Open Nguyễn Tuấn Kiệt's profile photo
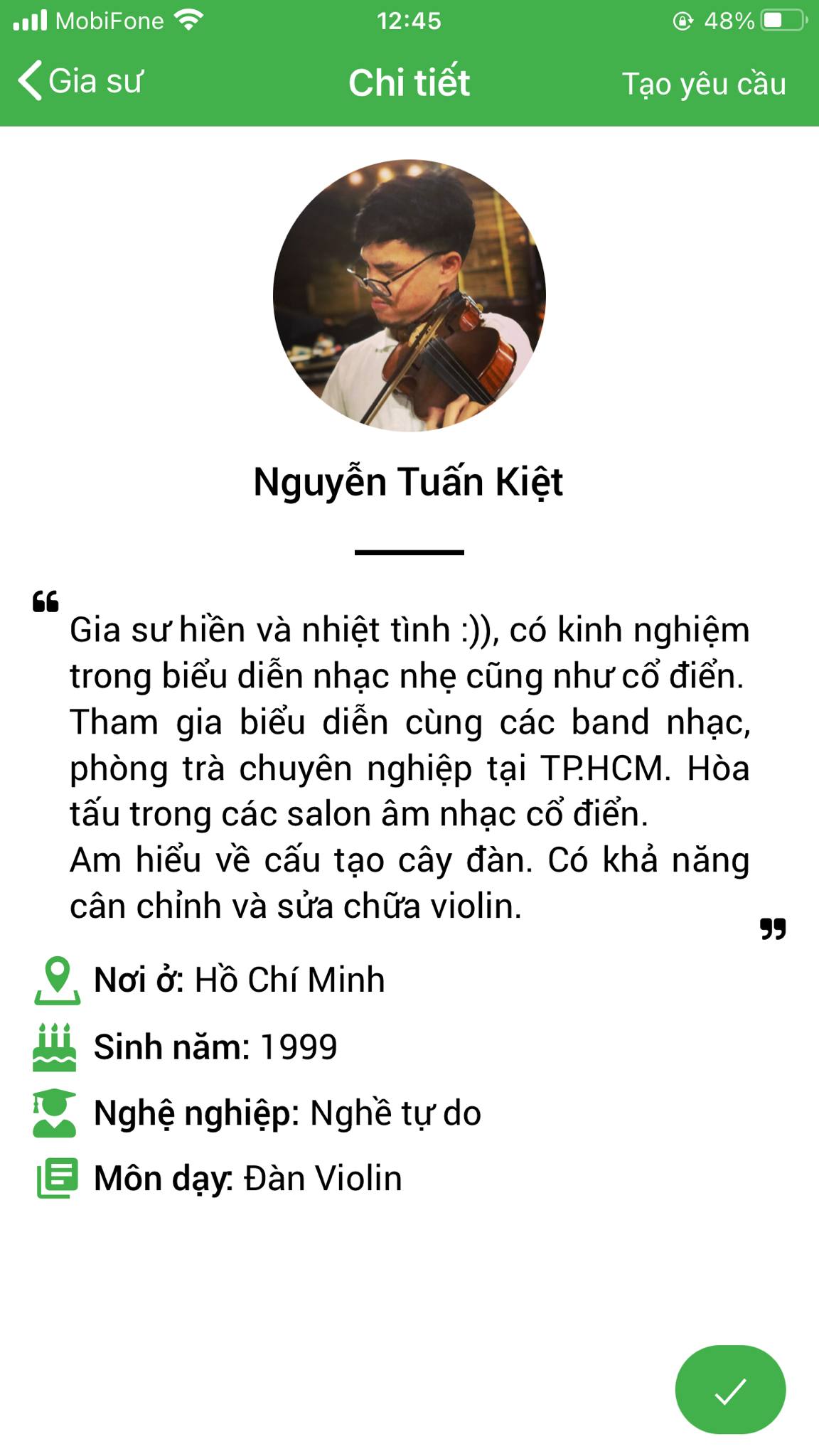This screenshot has height=1456, width=819. [x=409, y=296]
